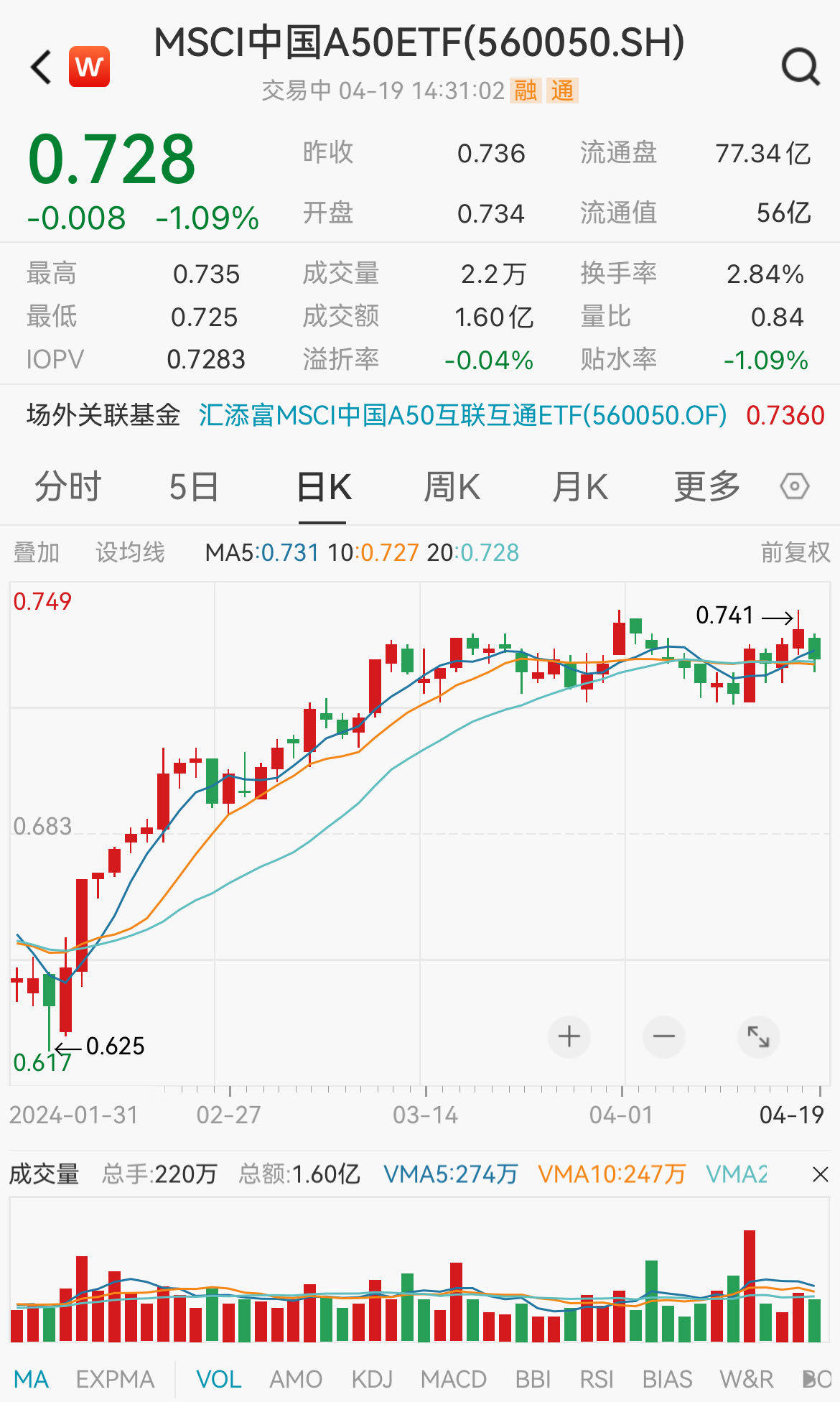The width and height of the screenshot is (840, 1402).
Task: Zoom in the chart with plus button
Action: tap(569, 1036)
